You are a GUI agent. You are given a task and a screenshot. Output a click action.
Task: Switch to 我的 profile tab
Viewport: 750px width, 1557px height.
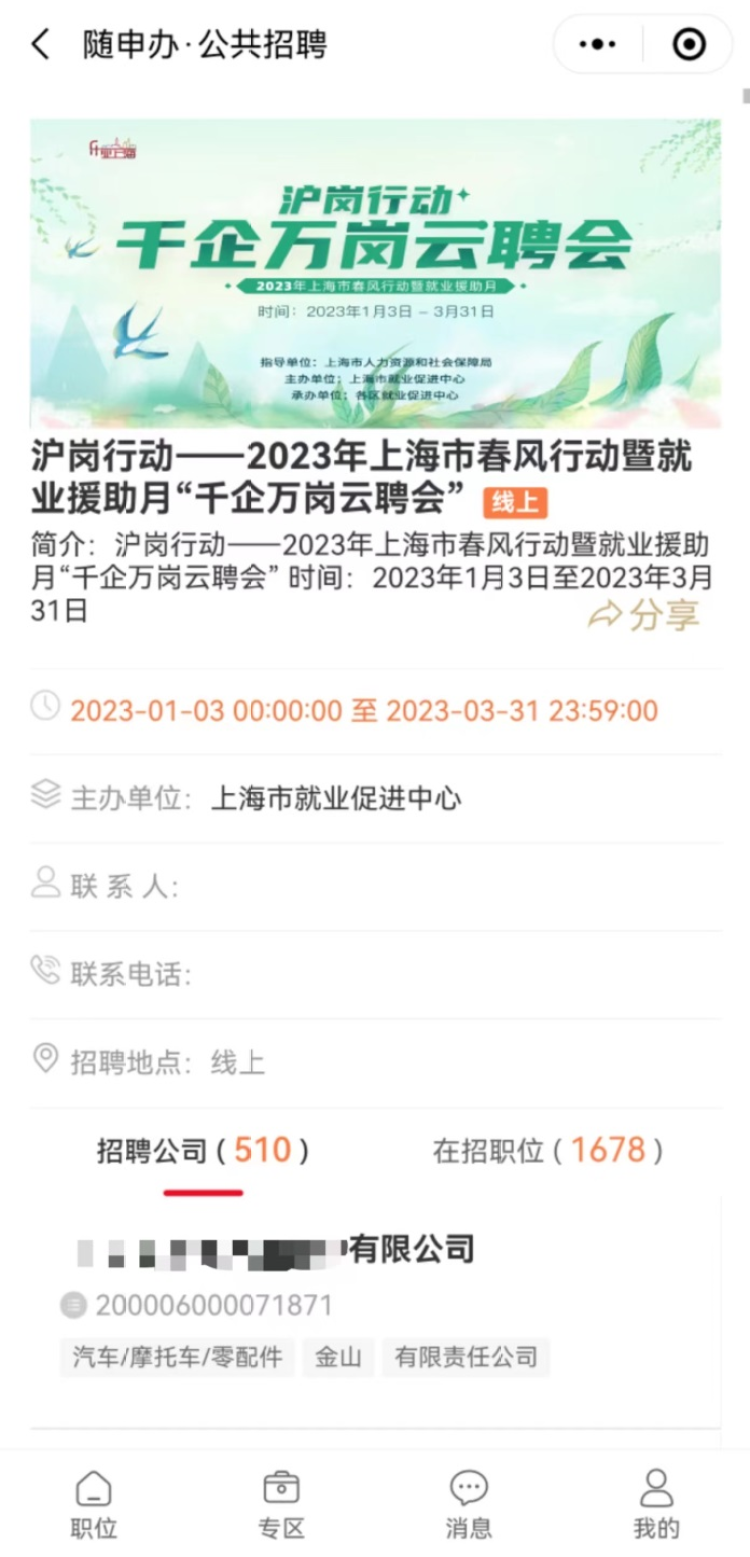point(656,1505)
